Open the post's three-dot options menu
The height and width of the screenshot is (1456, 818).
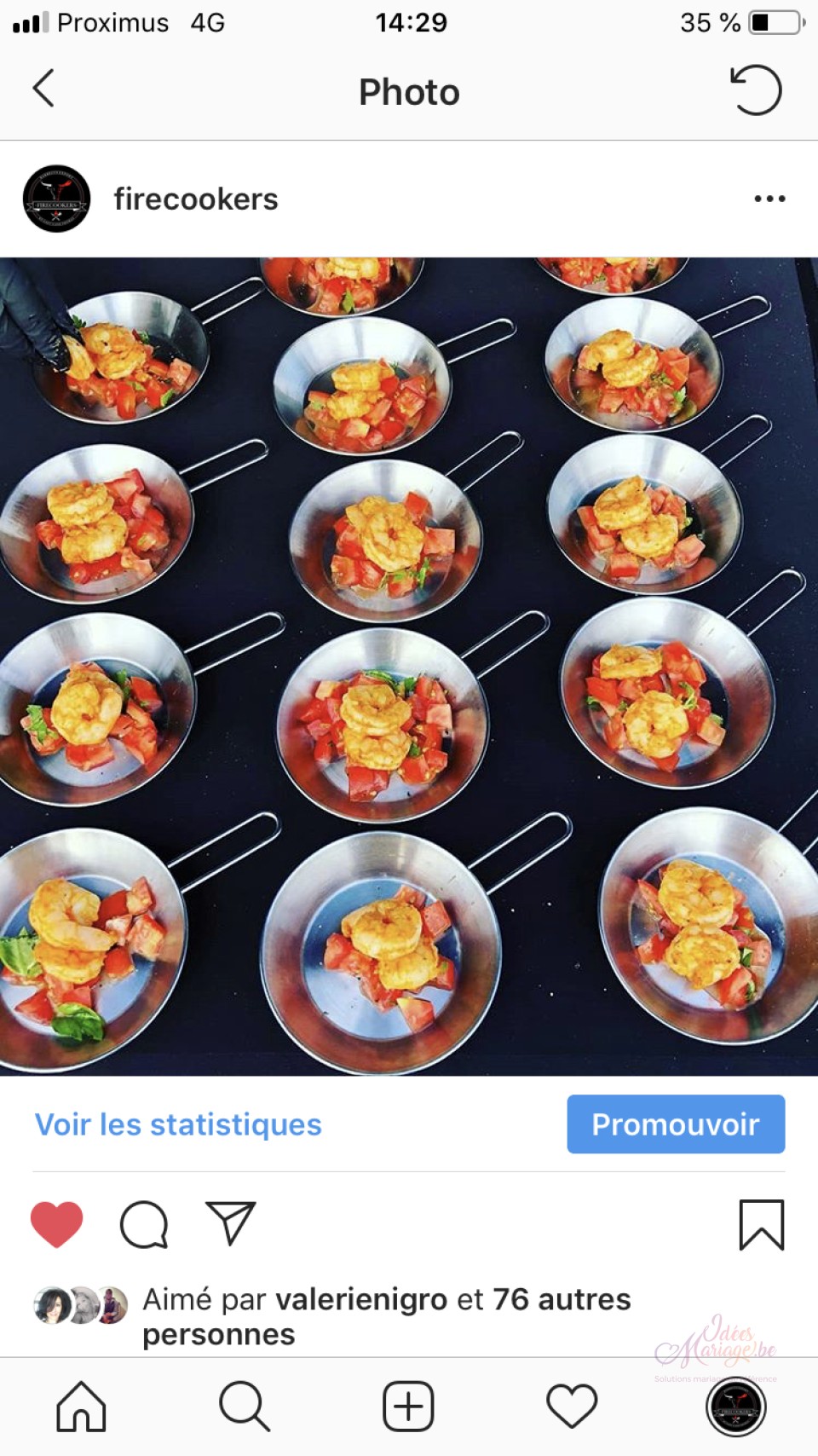pyautogui.click(x=769, y=199)
